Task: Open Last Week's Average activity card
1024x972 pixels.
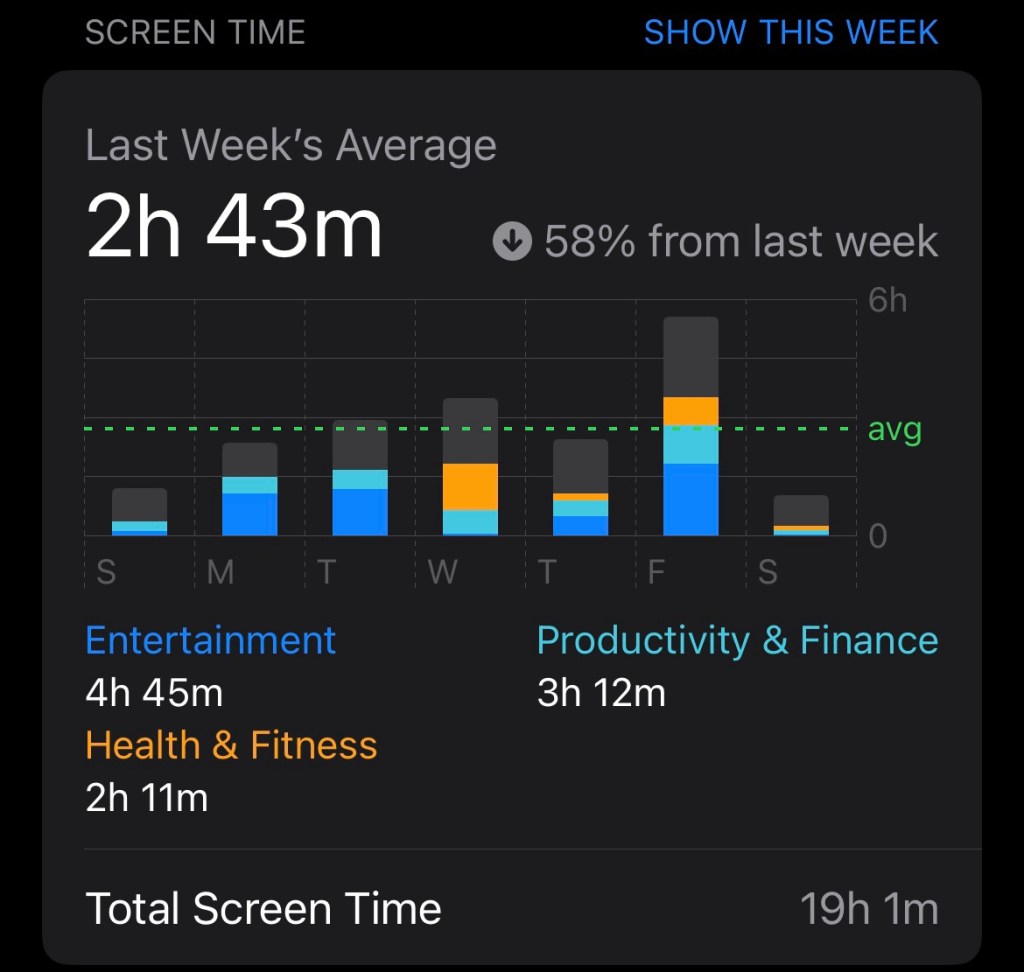Action: tap(290, 146)
